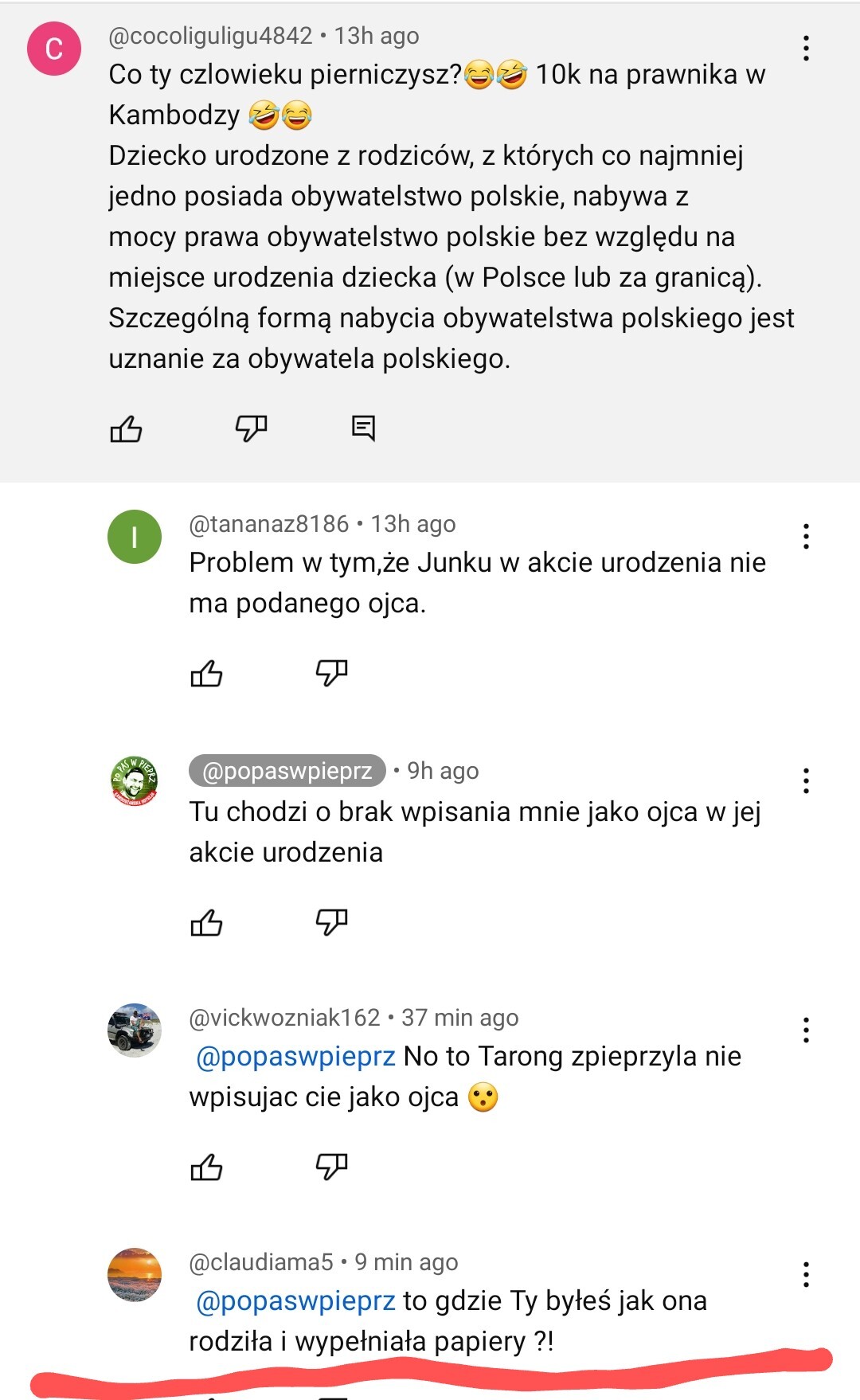Open more options on @vickwozniak162's reply
Screen dimensions: 860x1400
806,1030
